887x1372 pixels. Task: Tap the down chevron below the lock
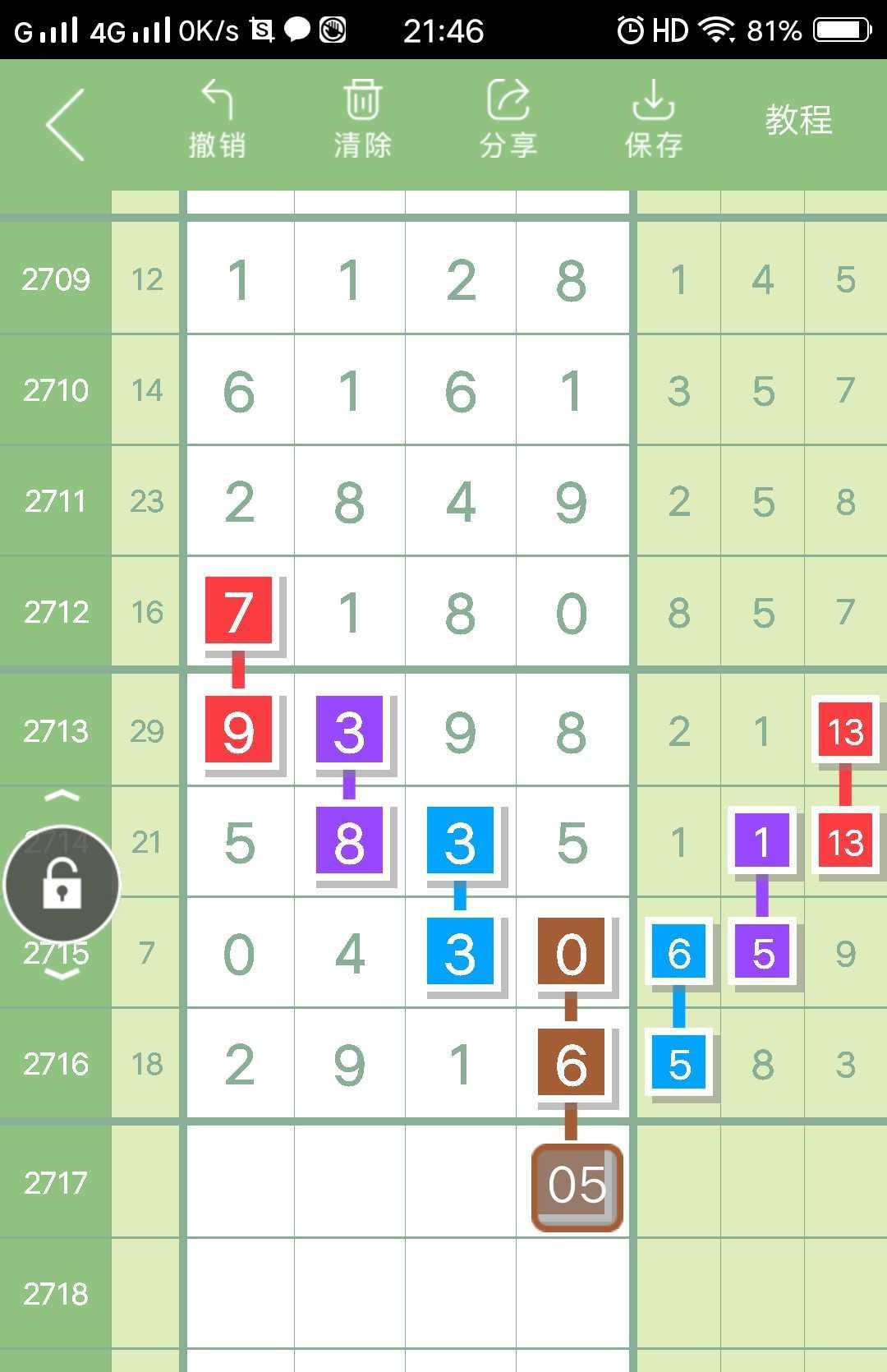pyautogui.click(x=62, y=974)
